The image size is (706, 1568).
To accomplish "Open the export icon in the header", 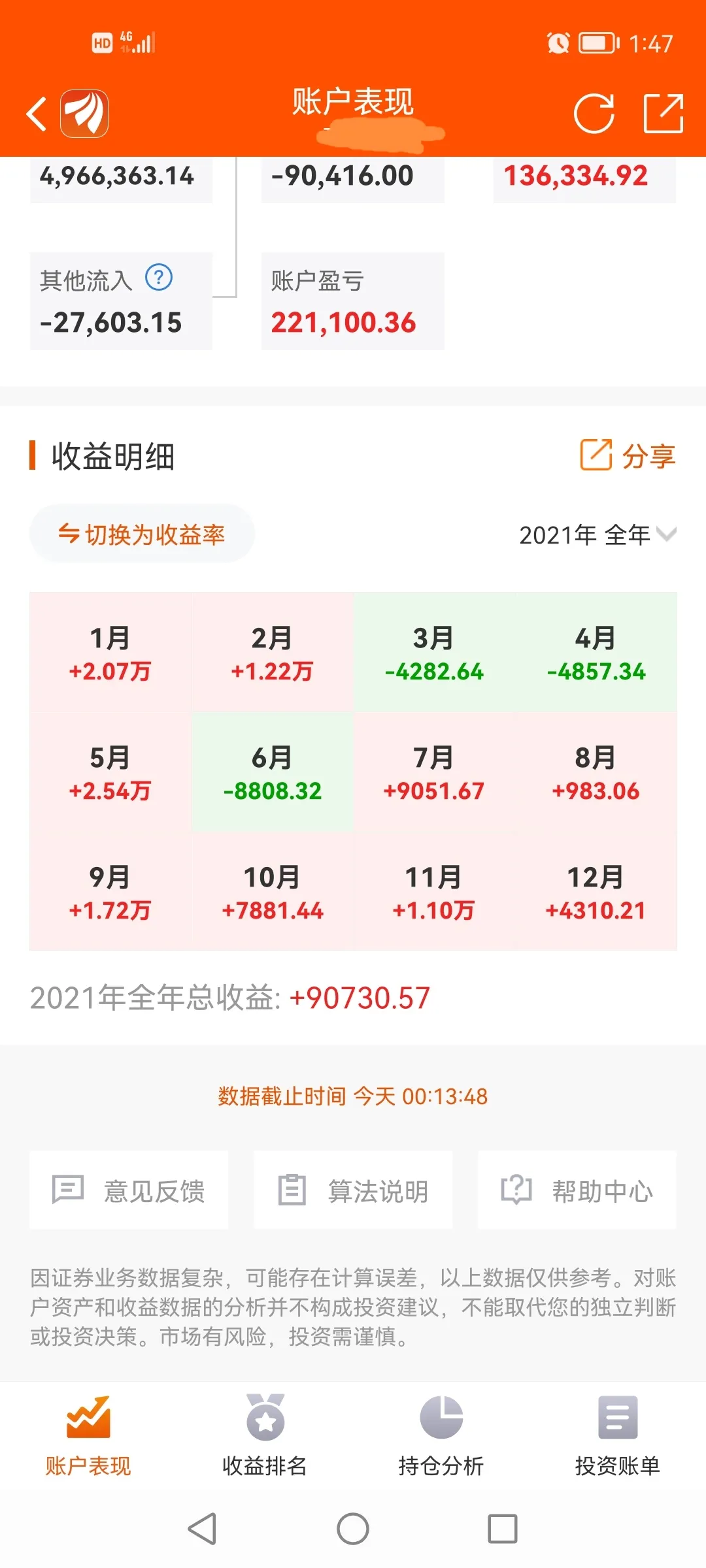I will (x=663, y=114).
